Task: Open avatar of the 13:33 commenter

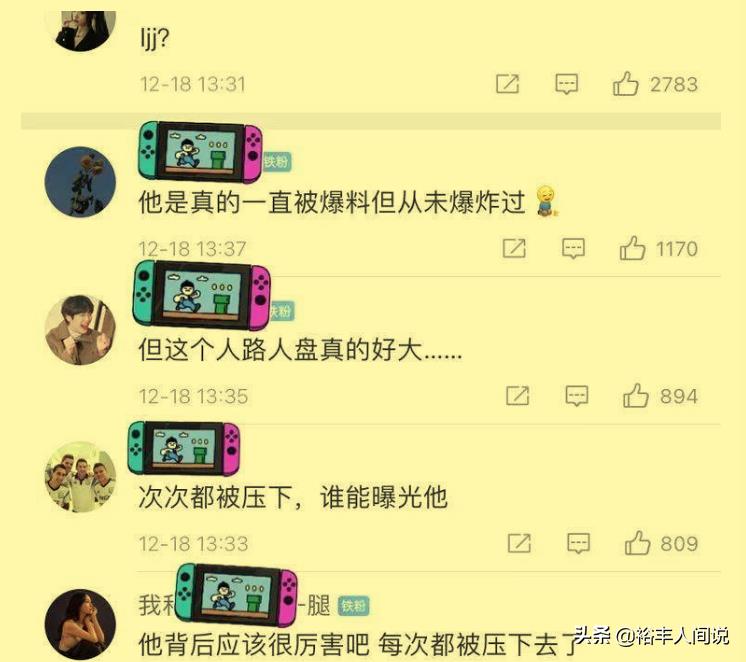Action: tap(80, 477)
